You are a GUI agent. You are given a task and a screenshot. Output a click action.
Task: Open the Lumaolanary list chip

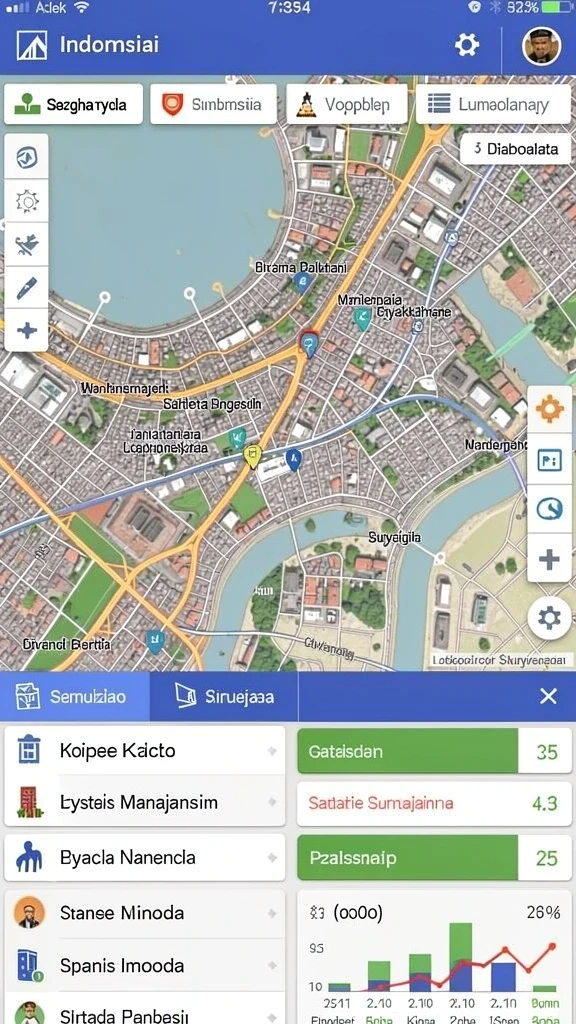[x=493, y=104]
